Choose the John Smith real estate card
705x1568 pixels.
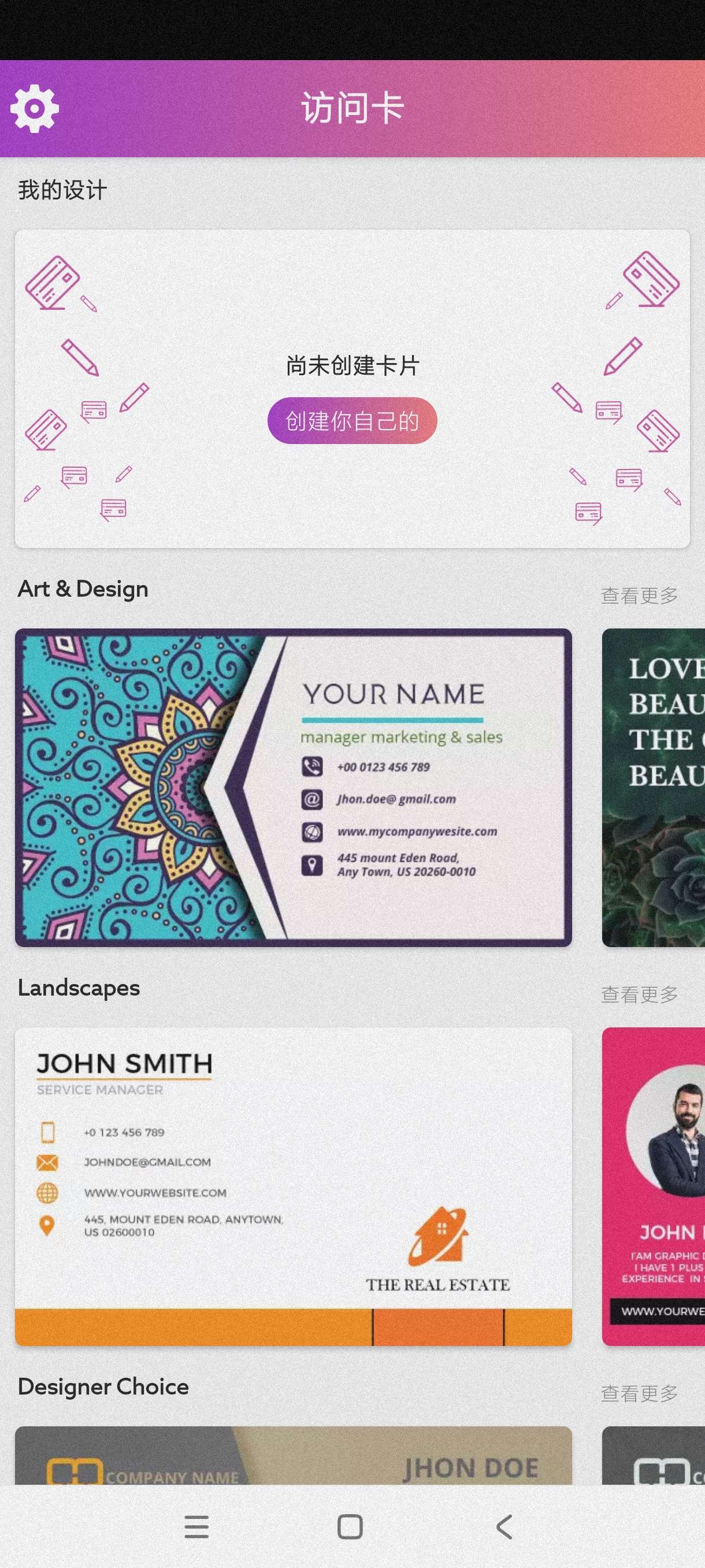pos(293,1186)
